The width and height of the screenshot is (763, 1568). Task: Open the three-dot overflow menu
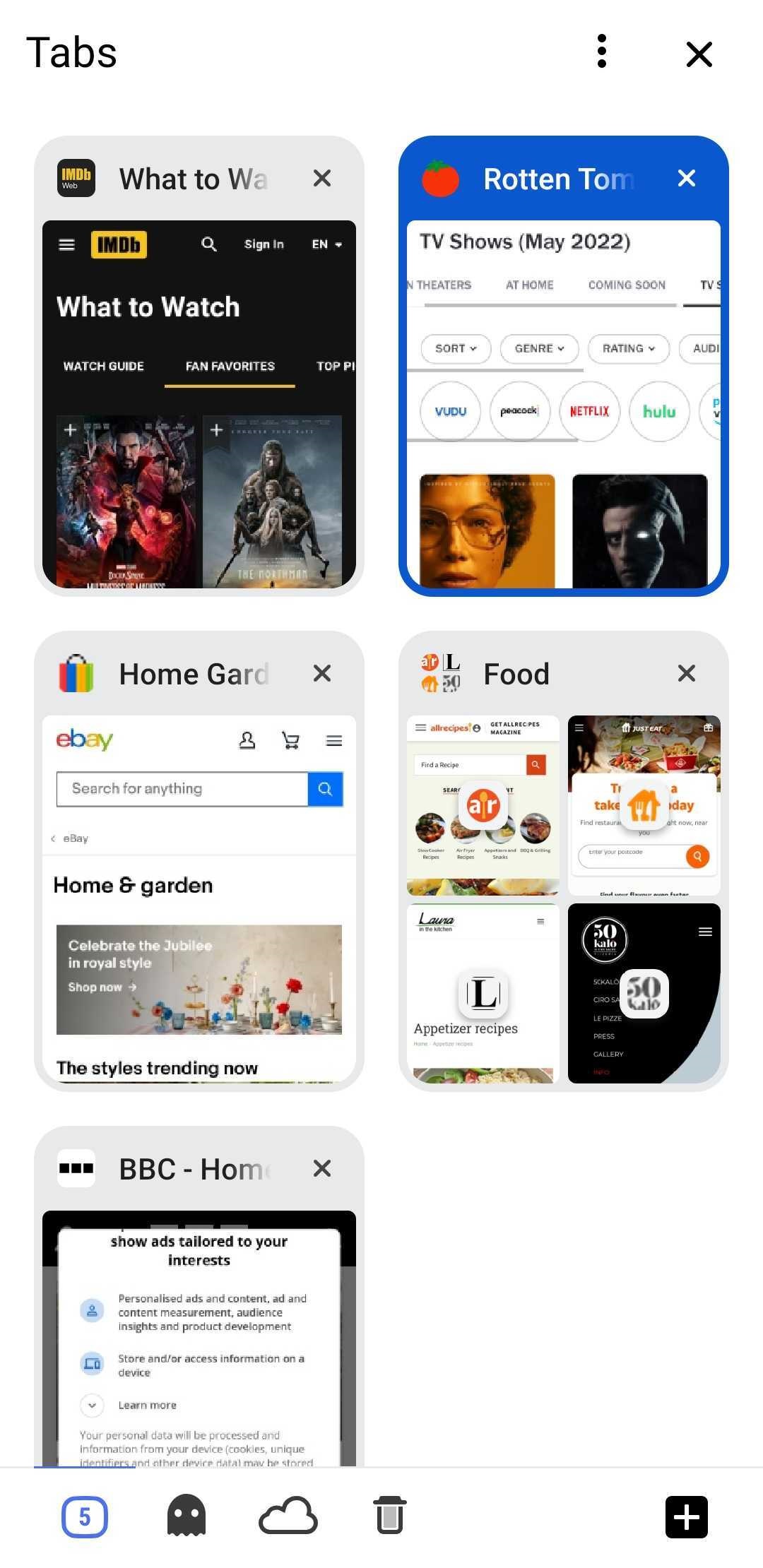(601, 52)
